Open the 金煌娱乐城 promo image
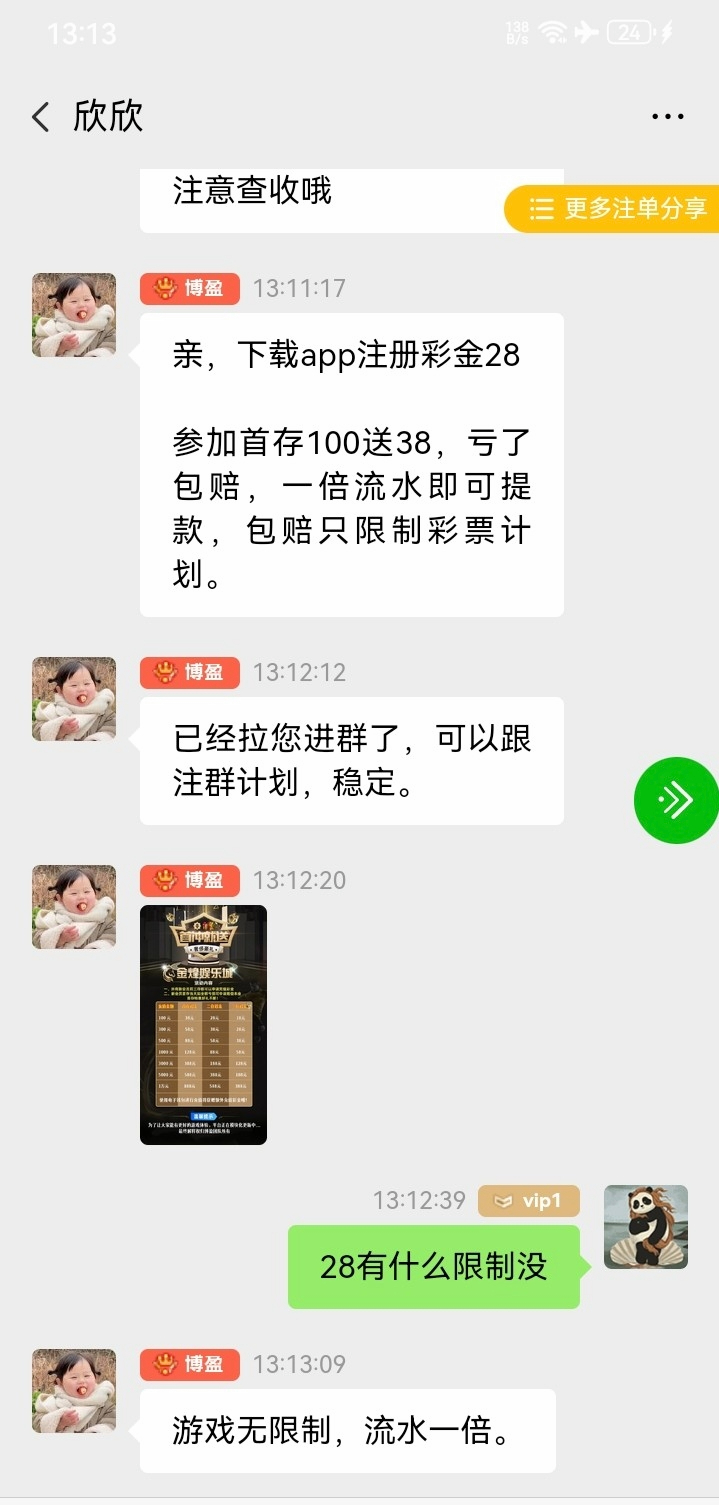 [x=203, y=1024]
